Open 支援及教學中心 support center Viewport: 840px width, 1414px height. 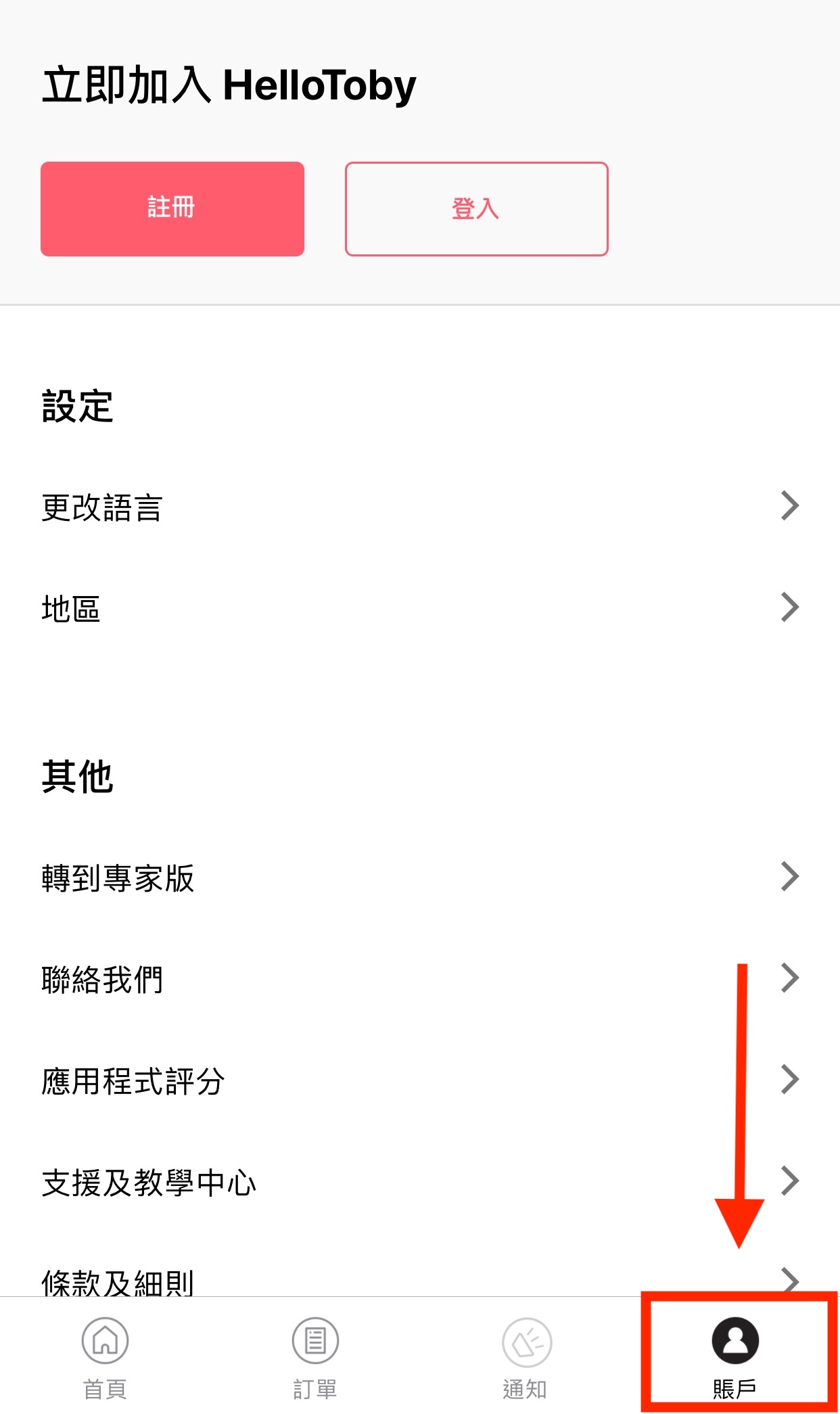420,1182
